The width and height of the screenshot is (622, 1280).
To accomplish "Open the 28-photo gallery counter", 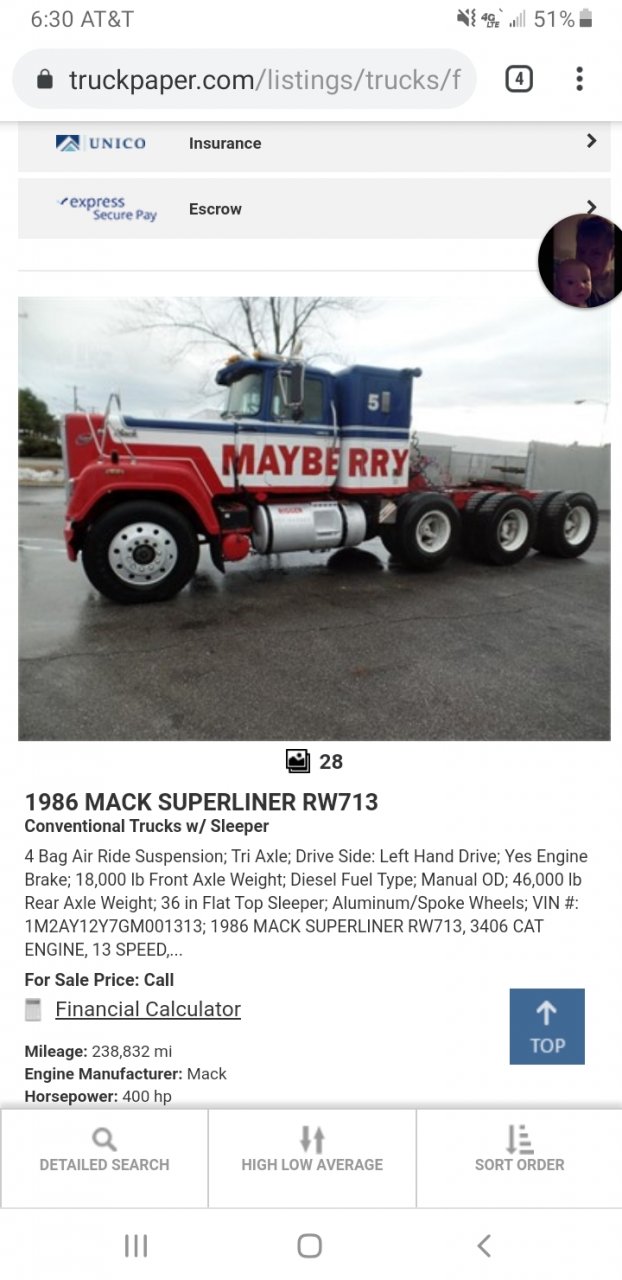I will click(314, 762).
